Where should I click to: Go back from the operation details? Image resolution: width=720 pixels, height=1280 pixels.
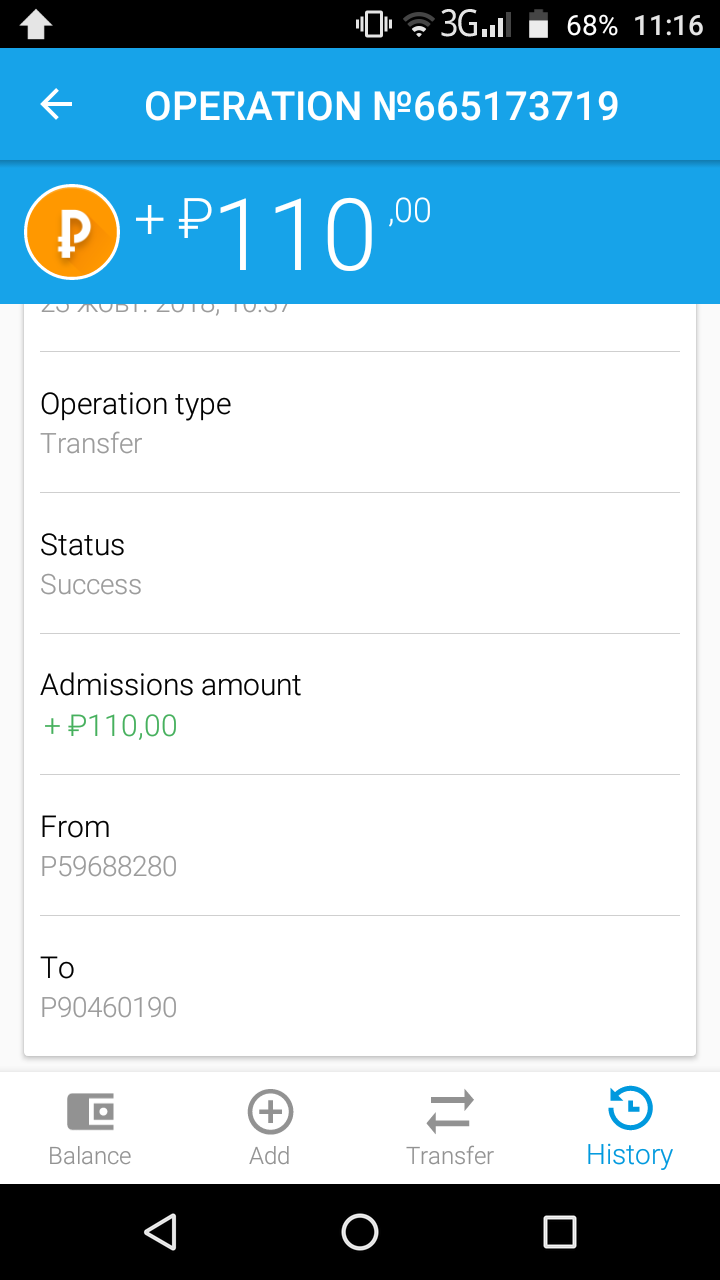coord(57,104)
